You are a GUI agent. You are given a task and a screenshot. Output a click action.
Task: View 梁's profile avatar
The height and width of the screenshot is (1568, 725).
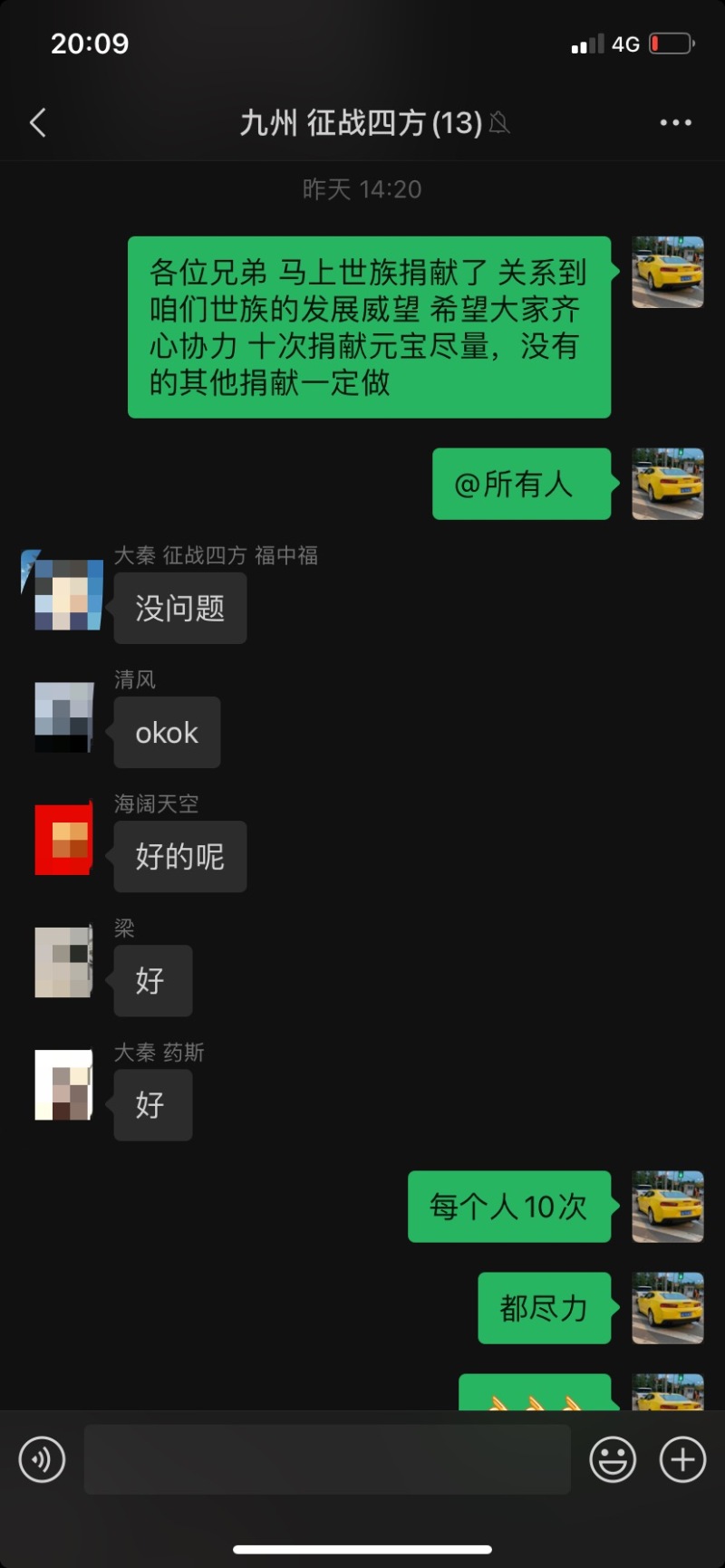pyautogui.click(x=63, y=962)
